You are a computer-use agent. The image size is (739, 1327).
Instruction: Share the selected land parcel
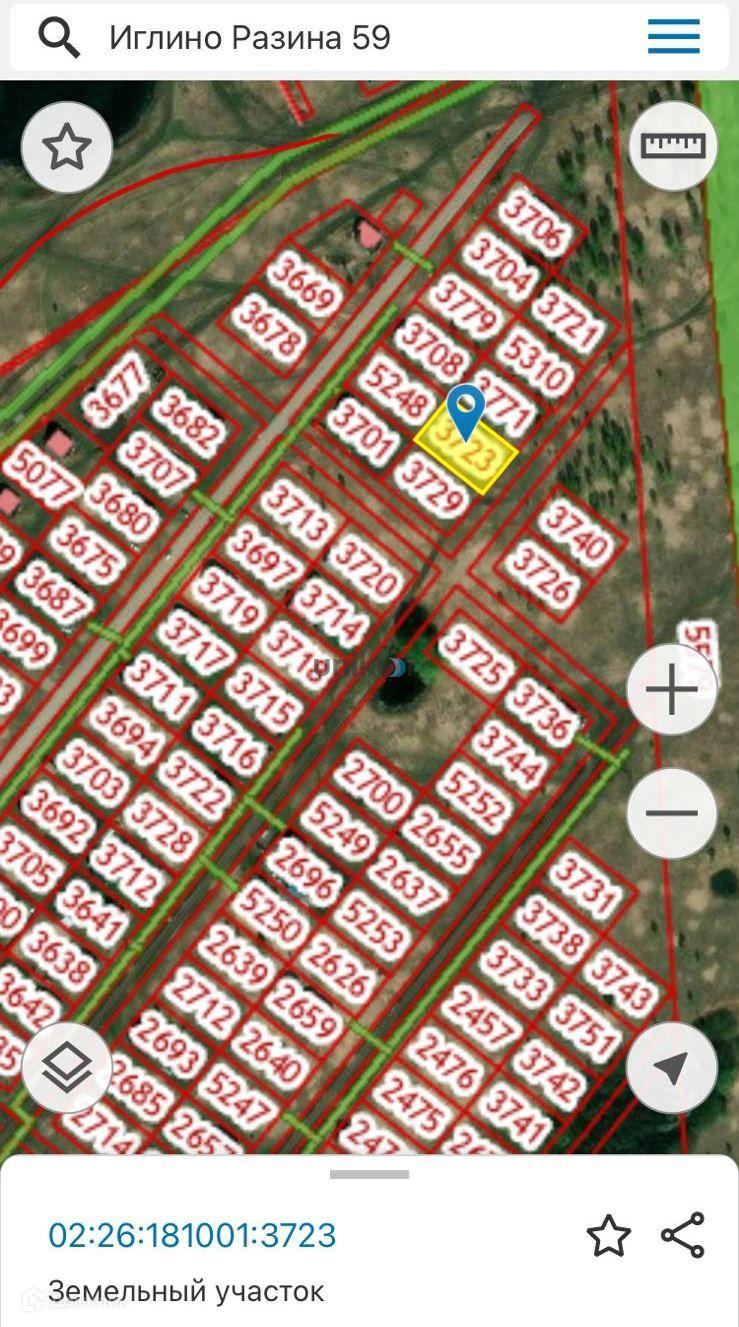683,1235
